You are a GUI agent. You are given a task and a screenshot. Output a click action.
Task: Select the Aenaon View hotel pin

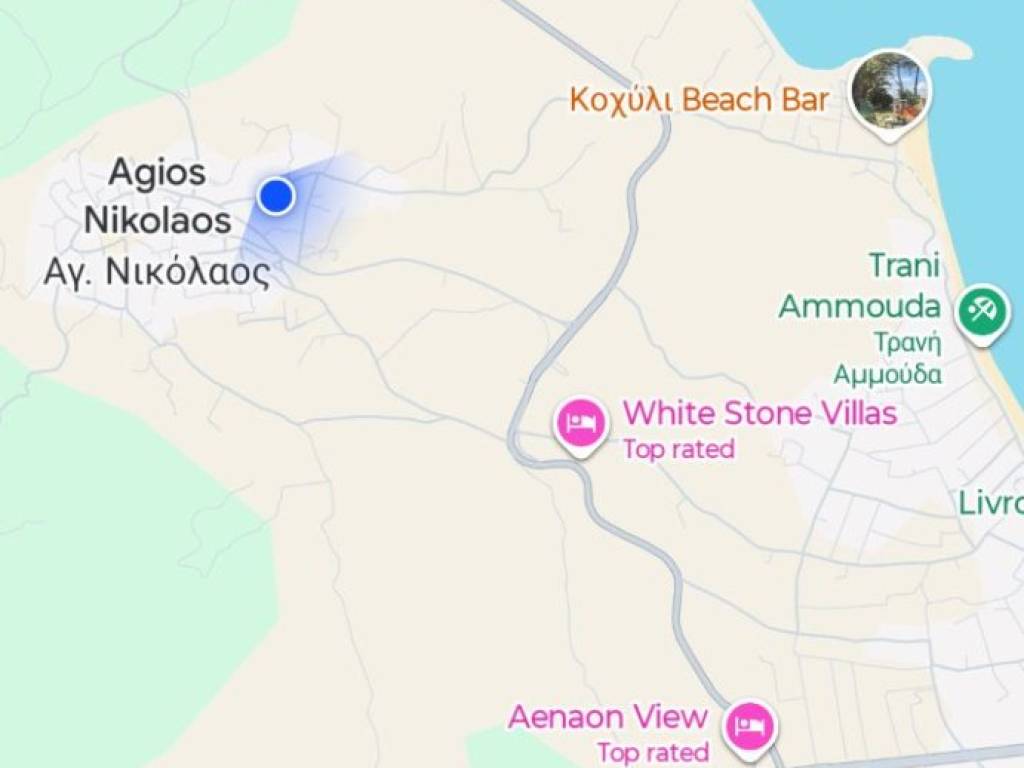pos(749,725)
